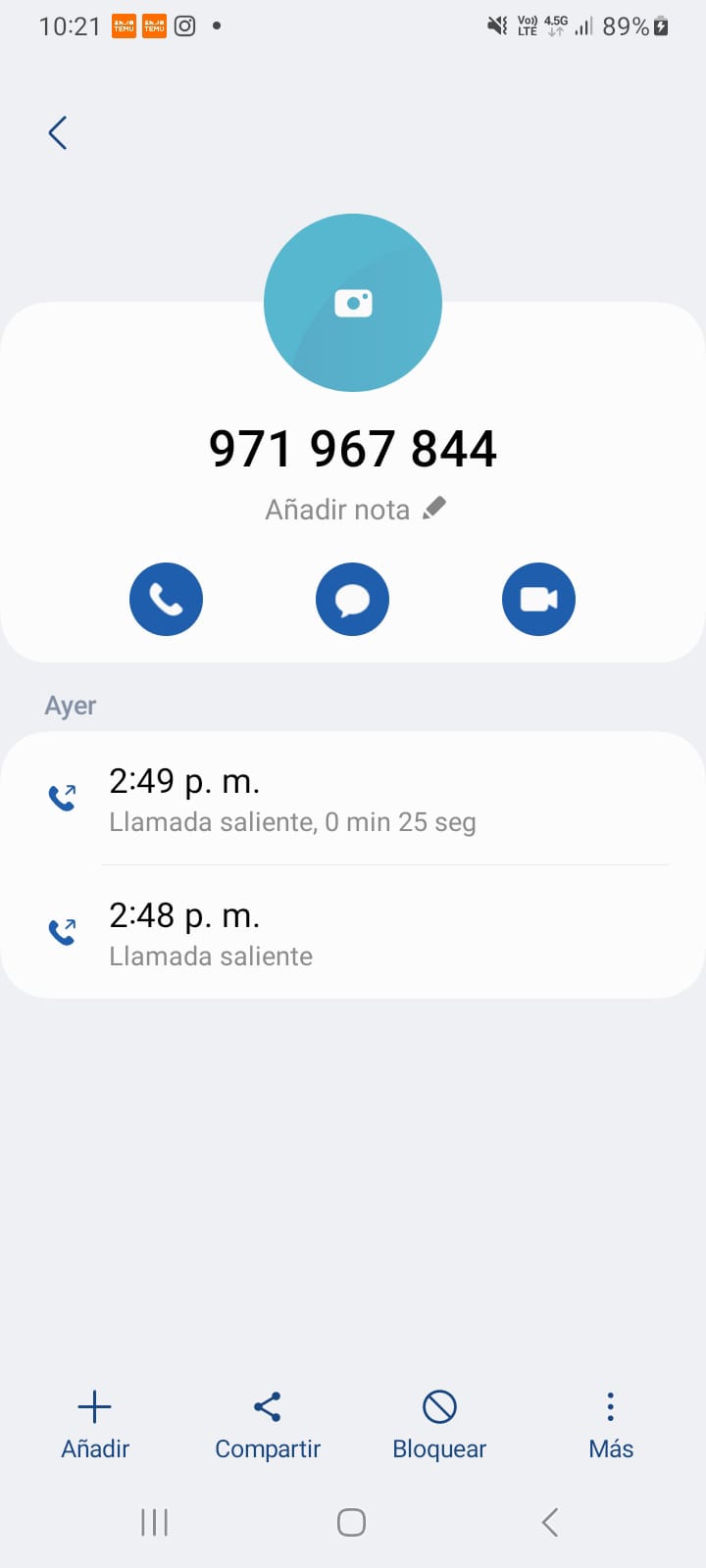
Task: Block this number with Bloquear
Action: (x=439, y=1424)
